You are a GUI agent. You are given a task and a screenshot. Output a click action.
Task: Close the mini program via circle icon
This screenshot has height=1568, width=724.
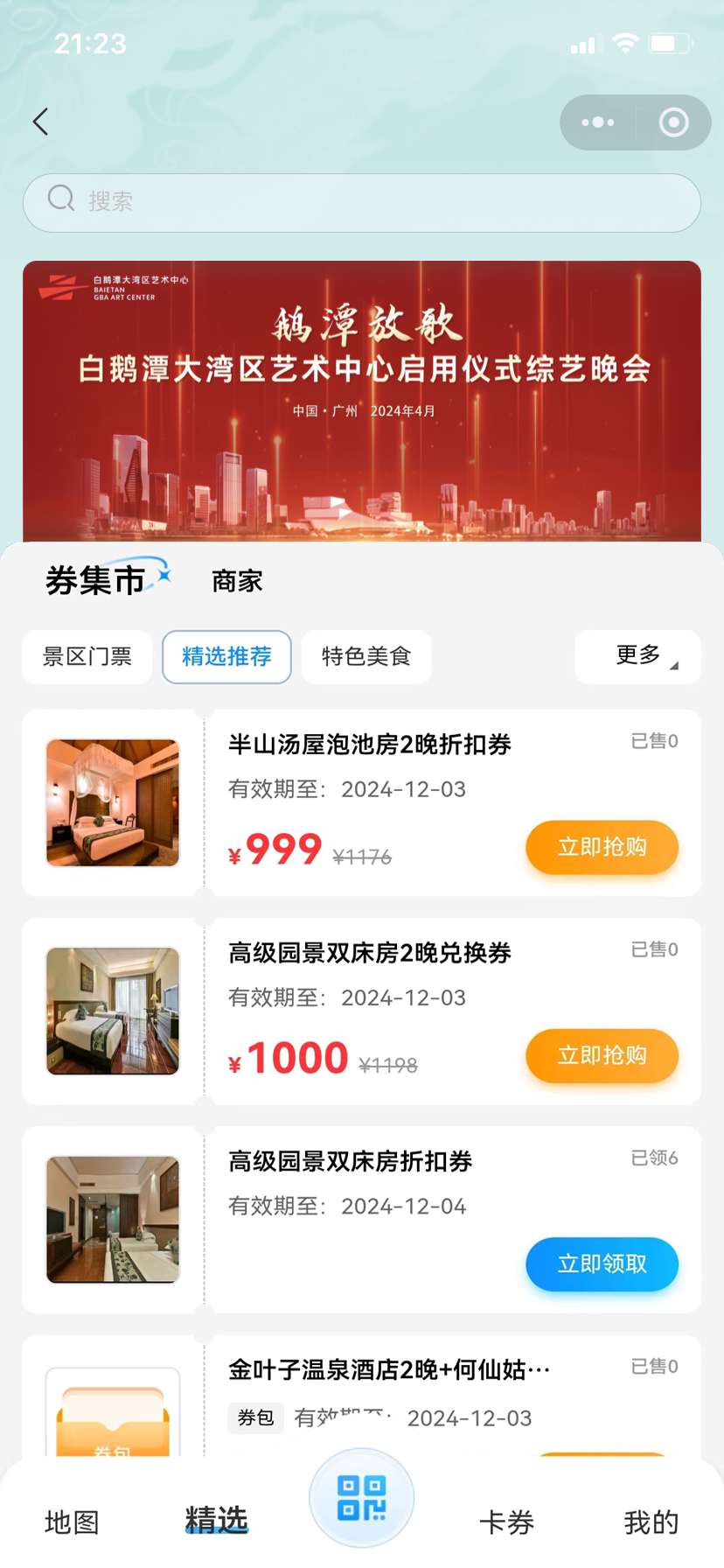(673, 122)
